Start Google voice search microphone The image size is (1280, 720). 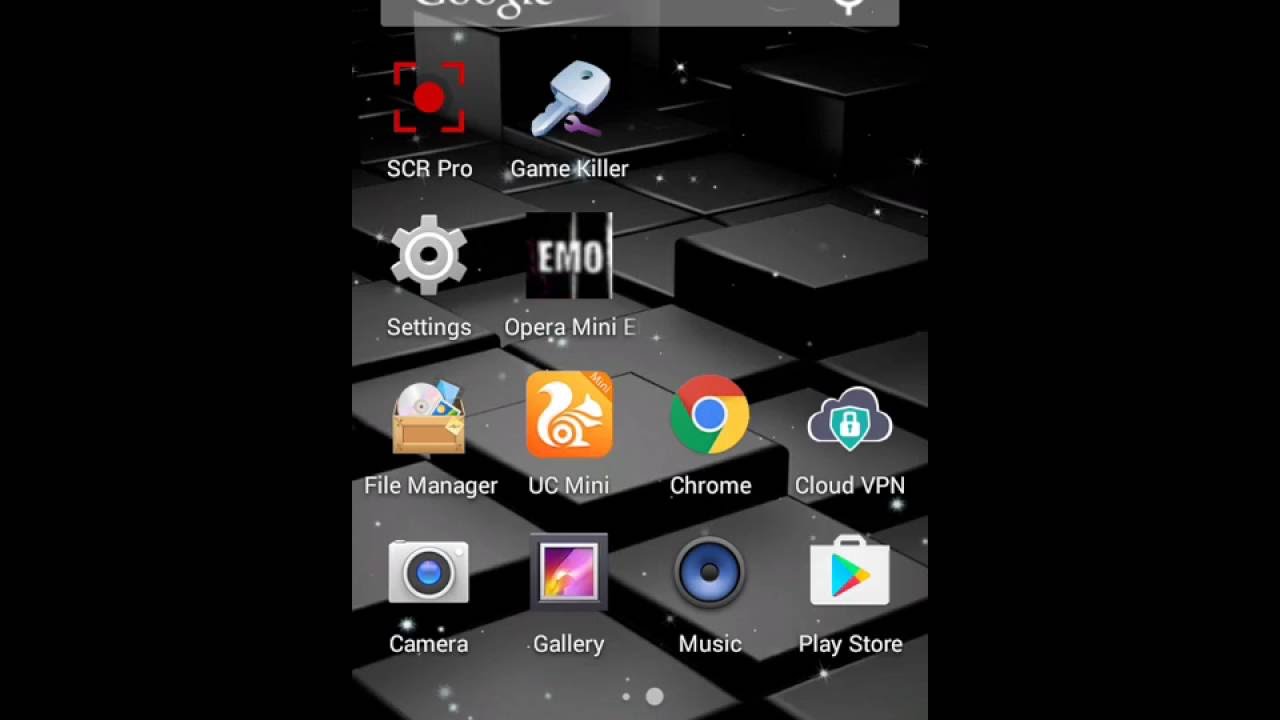(x=849, y=7)
